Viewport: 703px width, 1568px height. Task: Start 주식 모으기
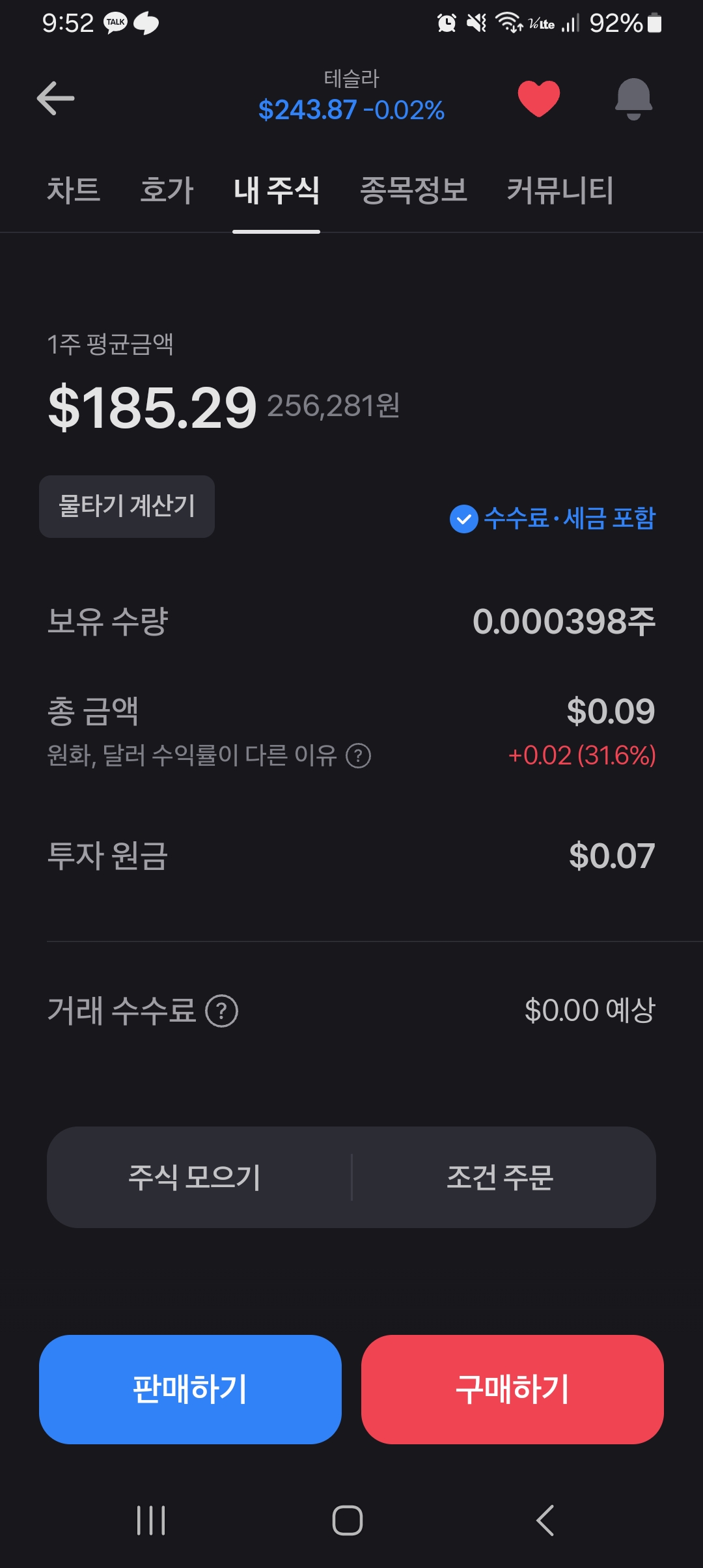click(x=195, y=1177)
